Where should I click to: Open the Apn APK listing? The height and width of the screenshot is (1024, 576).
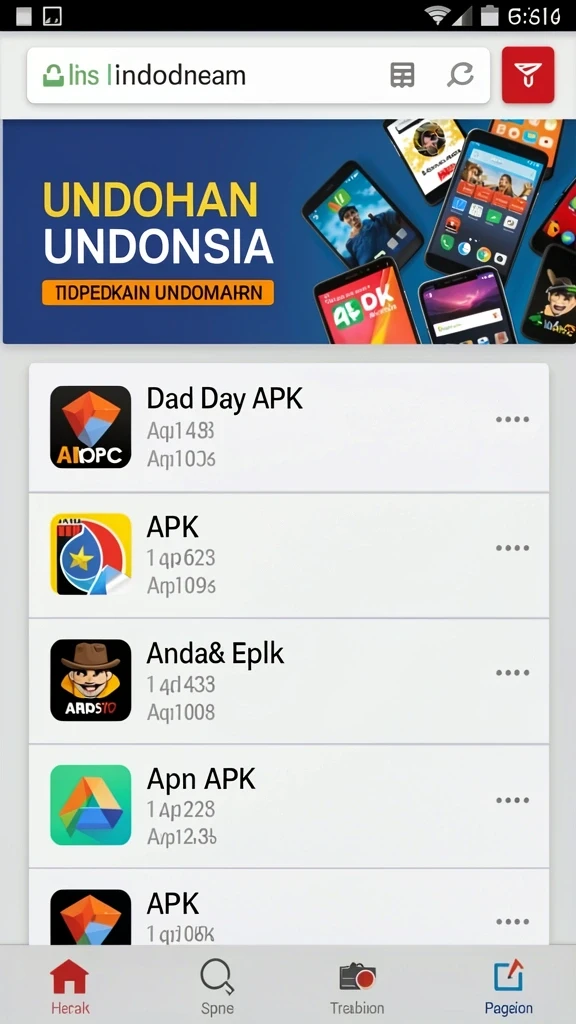tap(289, 806)
